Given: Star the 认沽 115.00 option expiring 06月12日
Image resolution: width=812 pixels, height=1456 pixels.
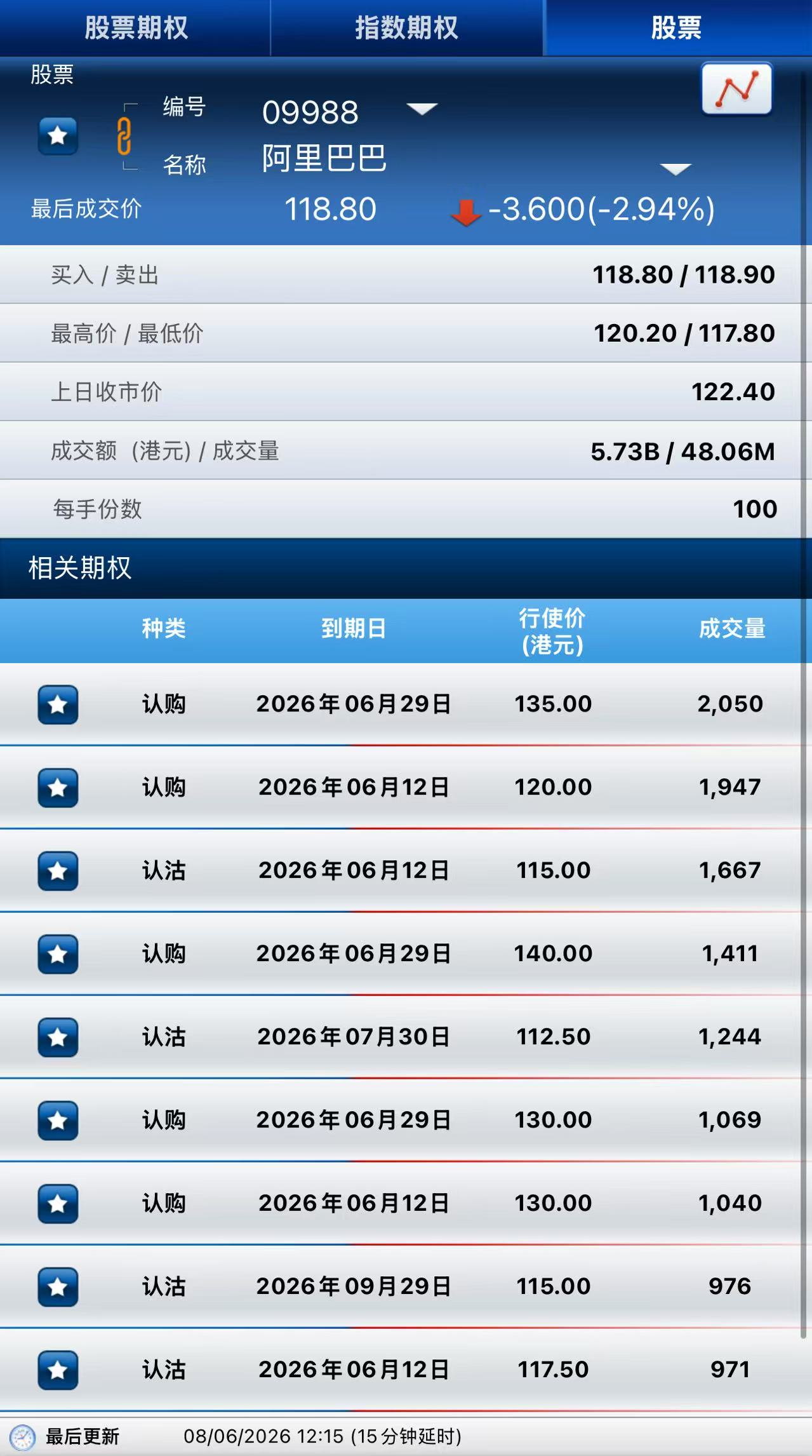Looking at the screenshot, I should click(x=58, y=870).
